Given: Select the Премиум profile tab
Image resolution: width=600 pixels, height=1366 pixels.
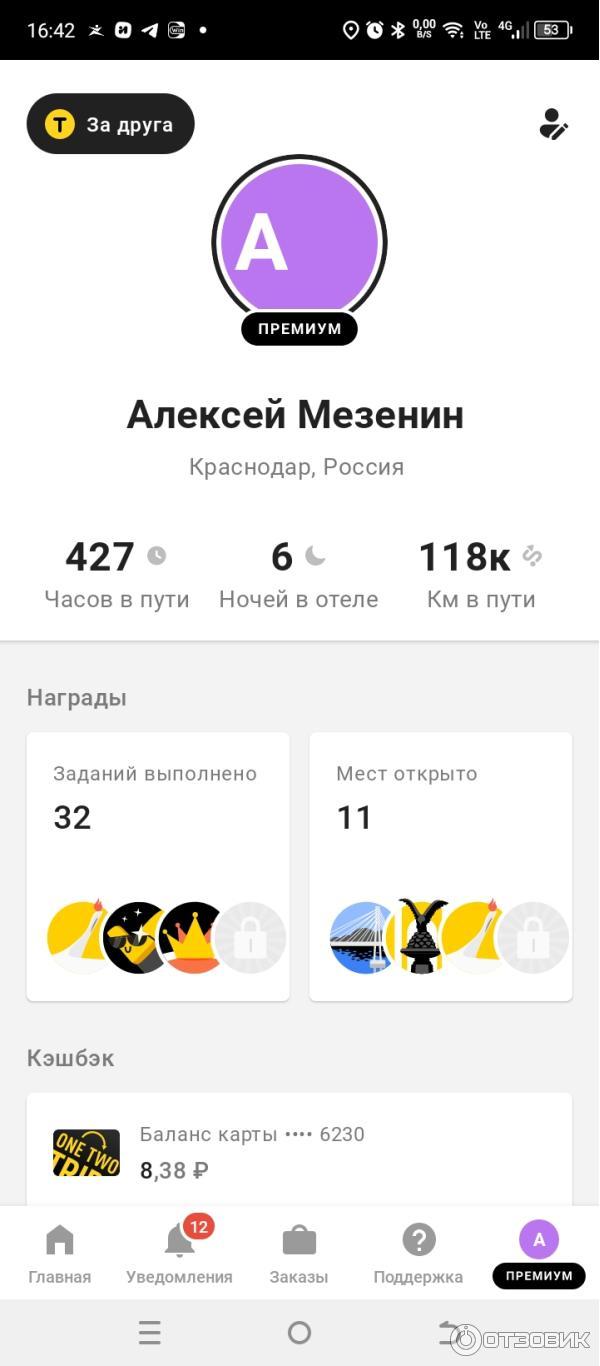Looking at the screenshot, I should coord(539,1254).
